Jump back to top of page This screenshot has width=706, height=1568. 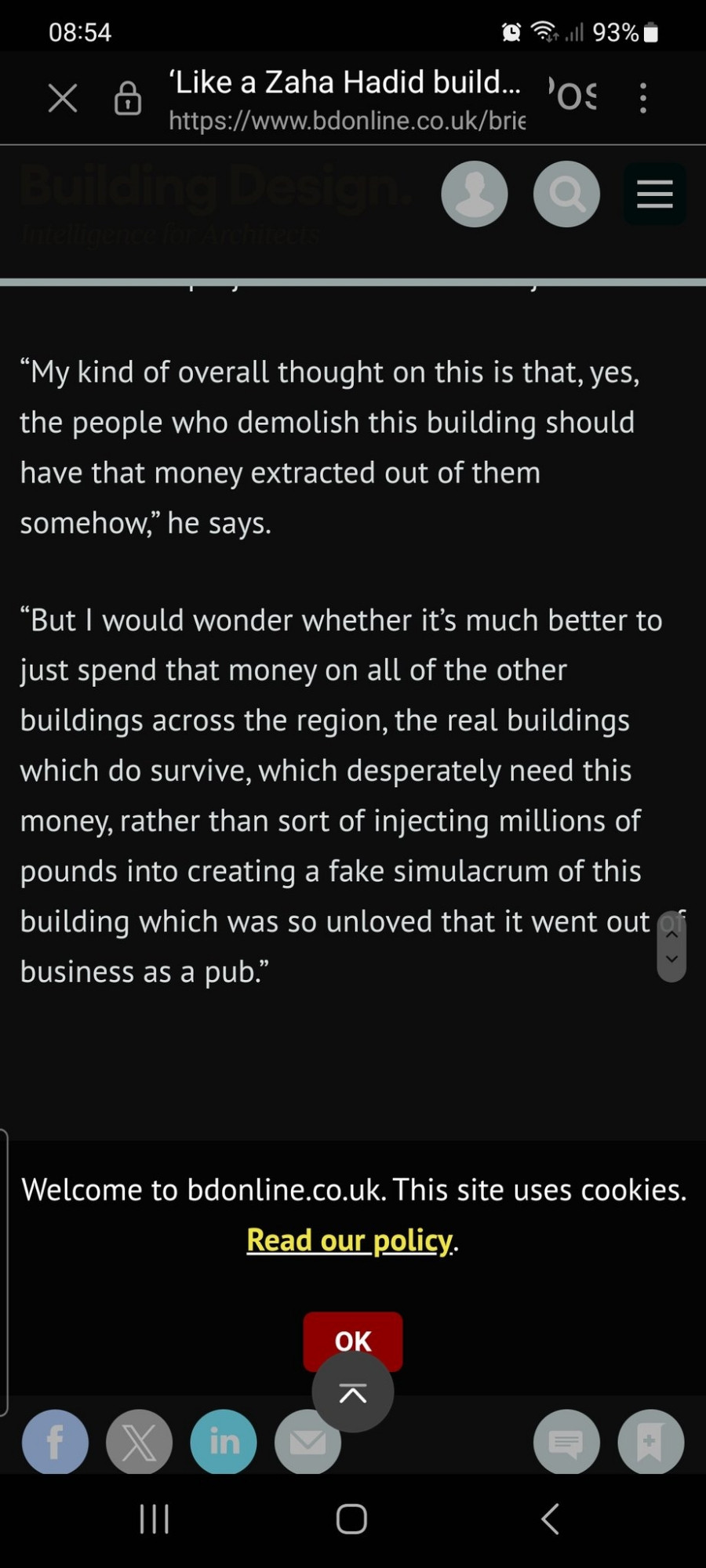click(x=353, y=1392)
